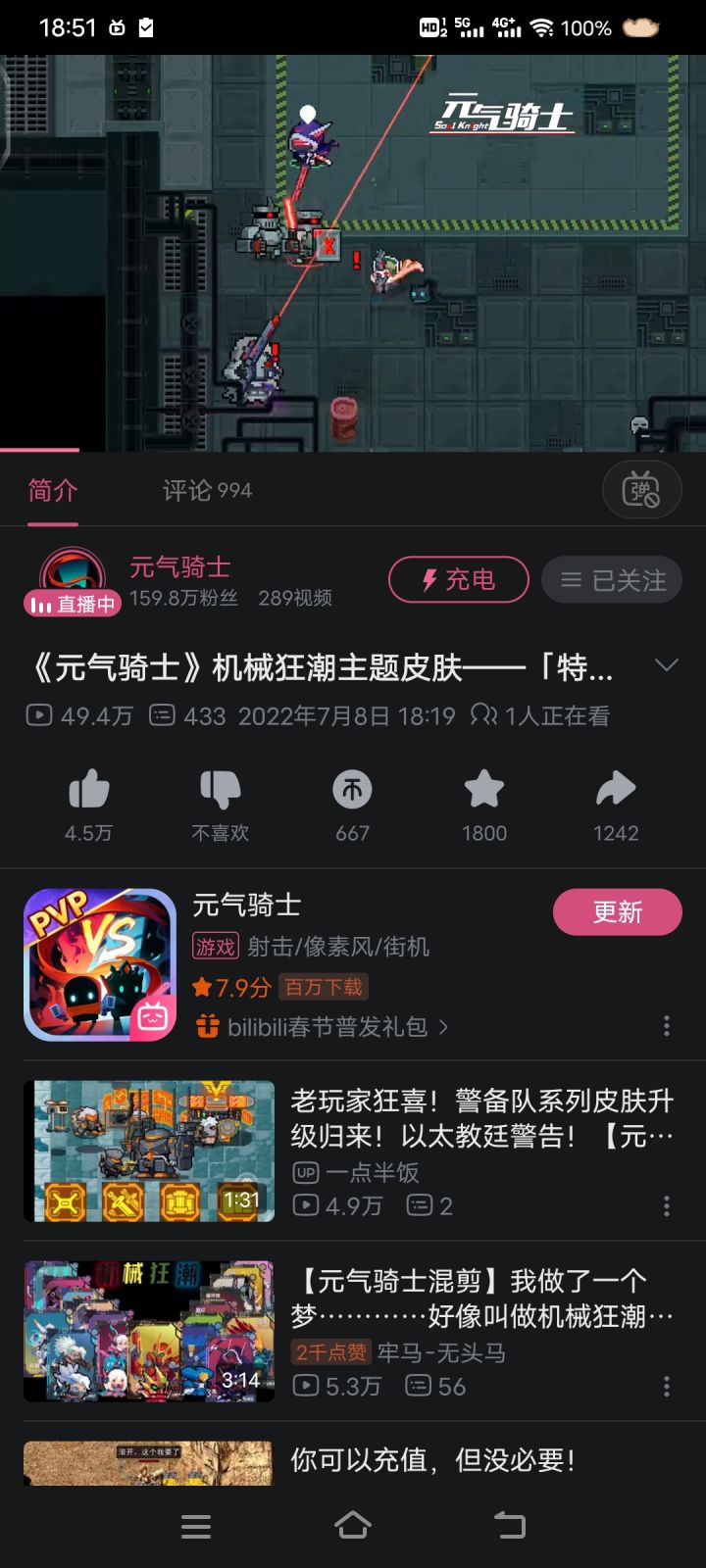
Task: Tap the 不喜欢 dislike icon
Action: [x=221, y=792]
